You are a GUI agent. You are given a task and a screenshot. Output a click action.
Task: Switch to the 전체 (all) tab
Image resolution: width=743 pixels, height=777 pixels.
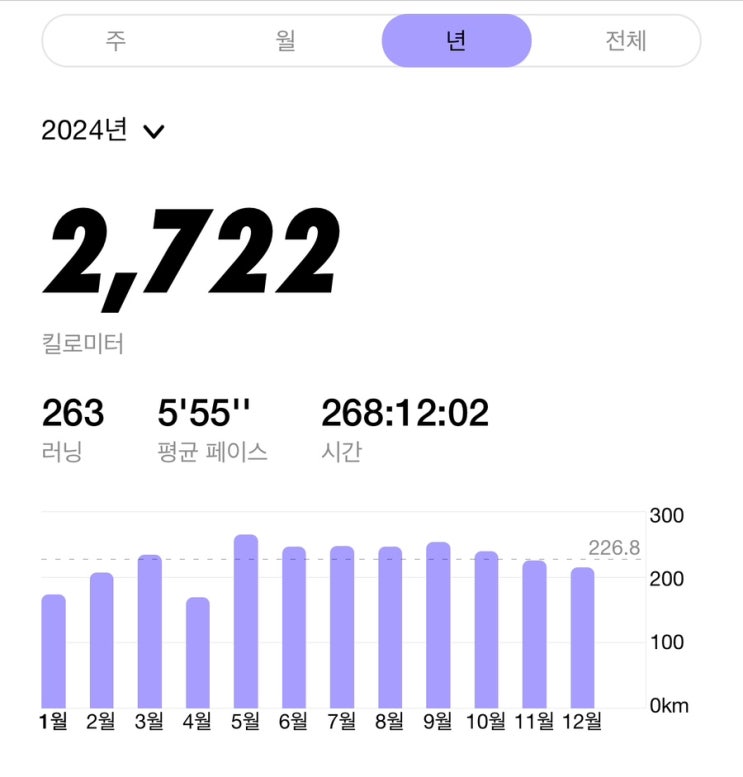tap(626, 41)
